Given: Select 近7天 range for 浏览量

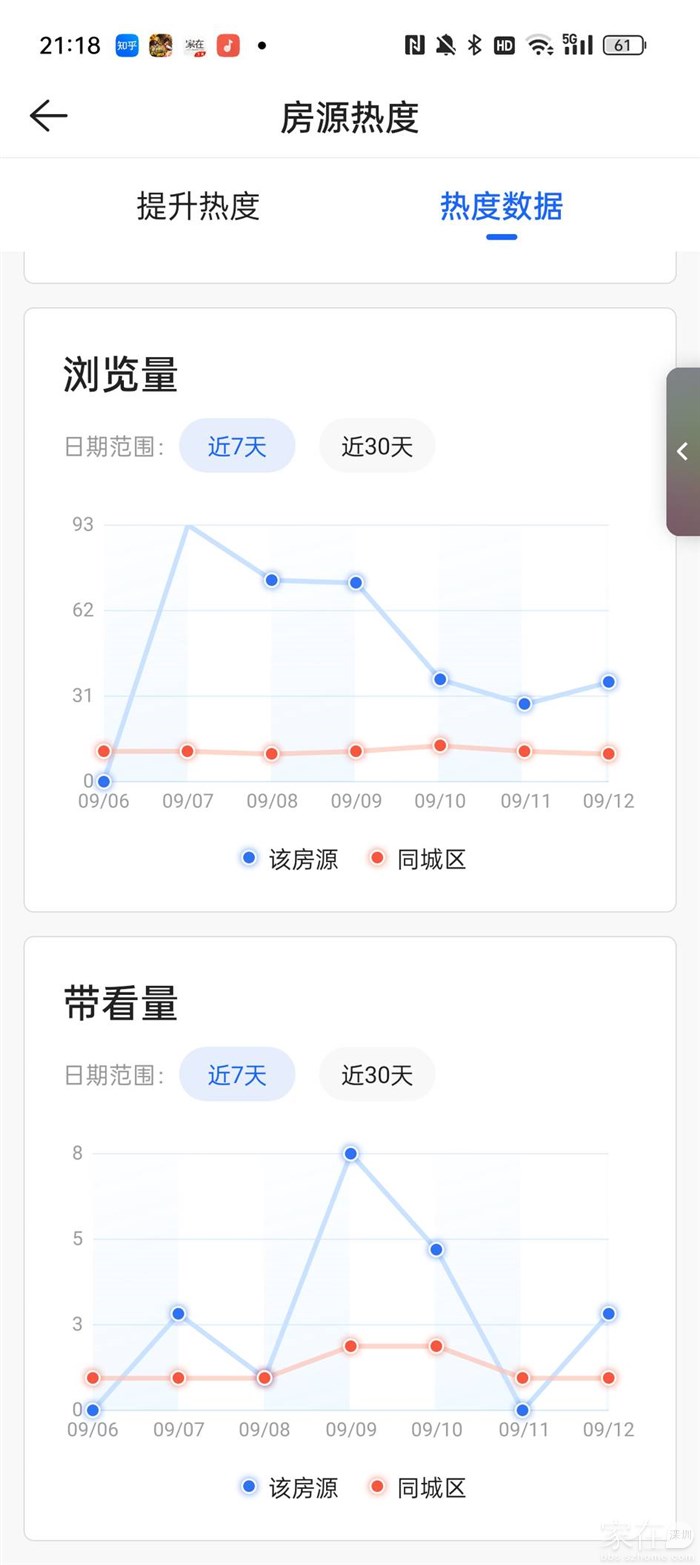Looking at the screenshot, I should click(x=237, y=446).
